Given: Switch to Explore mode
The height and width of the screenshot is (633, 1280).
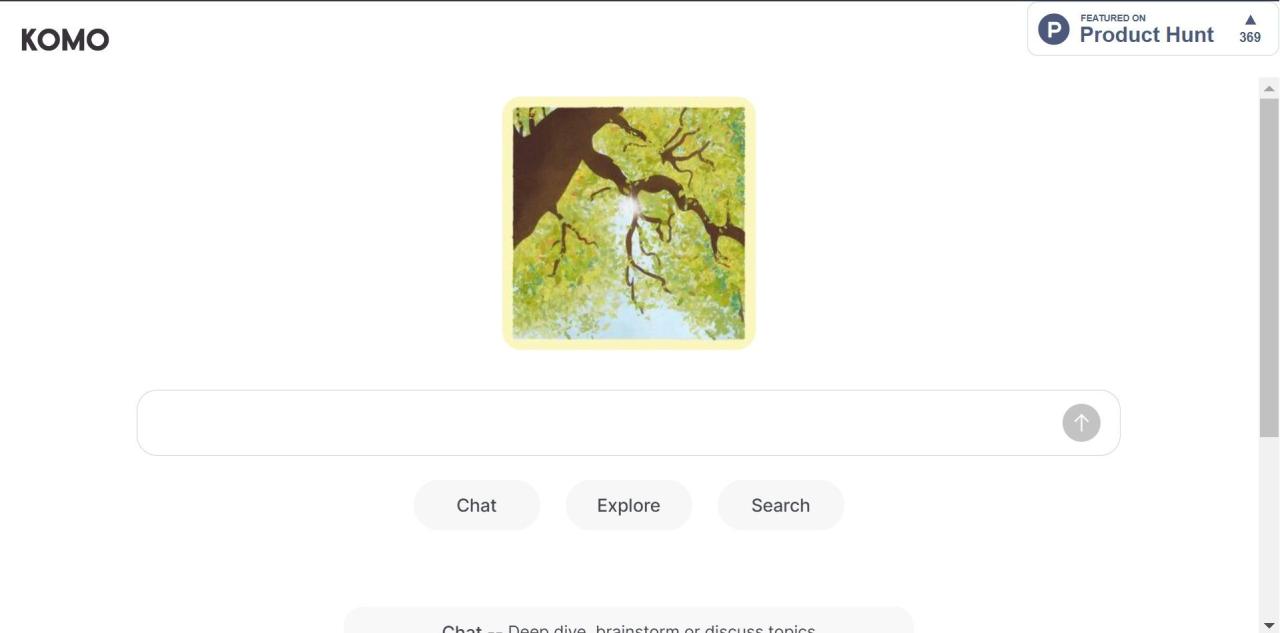Looking at the screenshot, I should click(629, 505).
